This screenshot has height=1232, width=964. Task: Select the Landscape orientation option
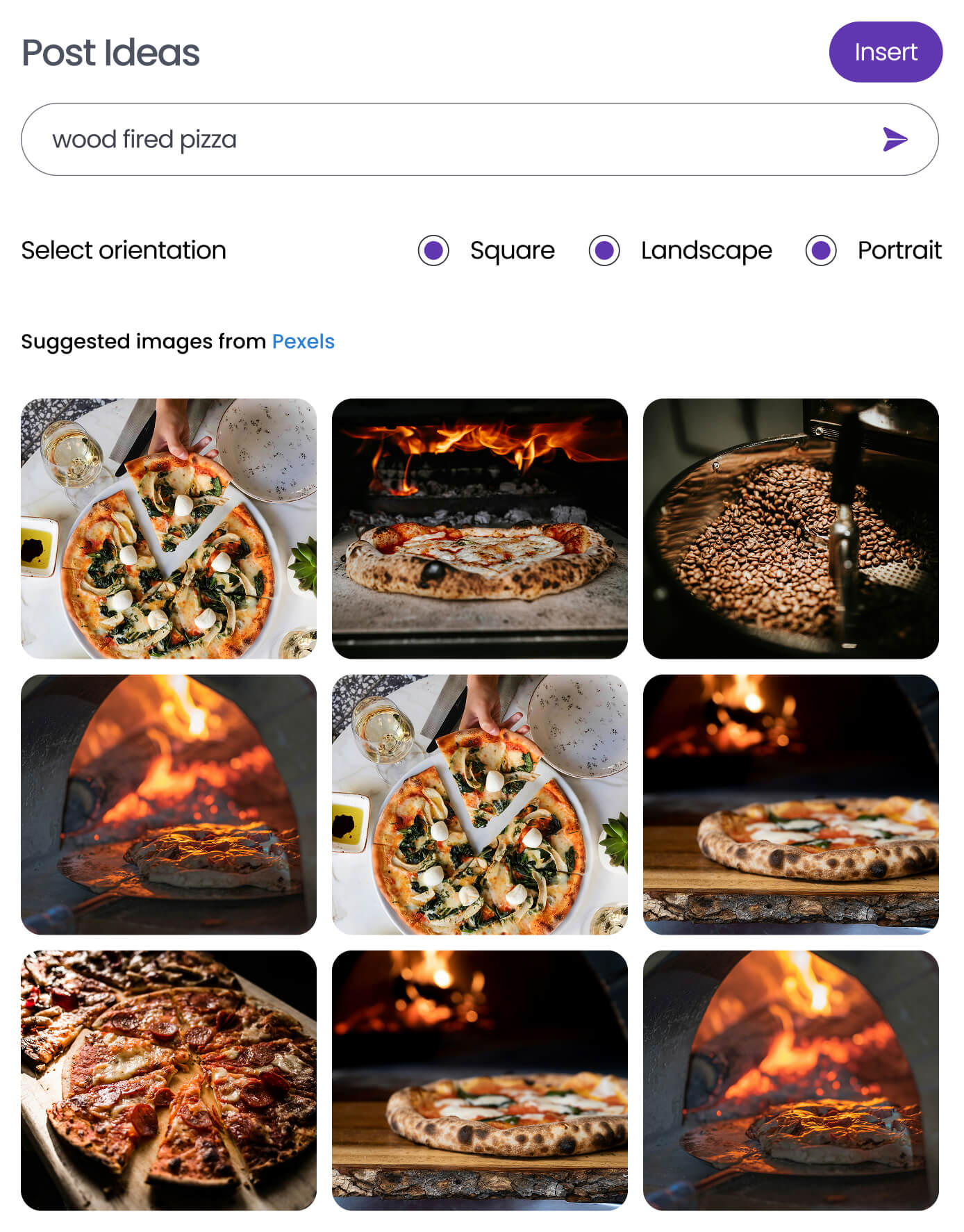click(x=606, y=251)
